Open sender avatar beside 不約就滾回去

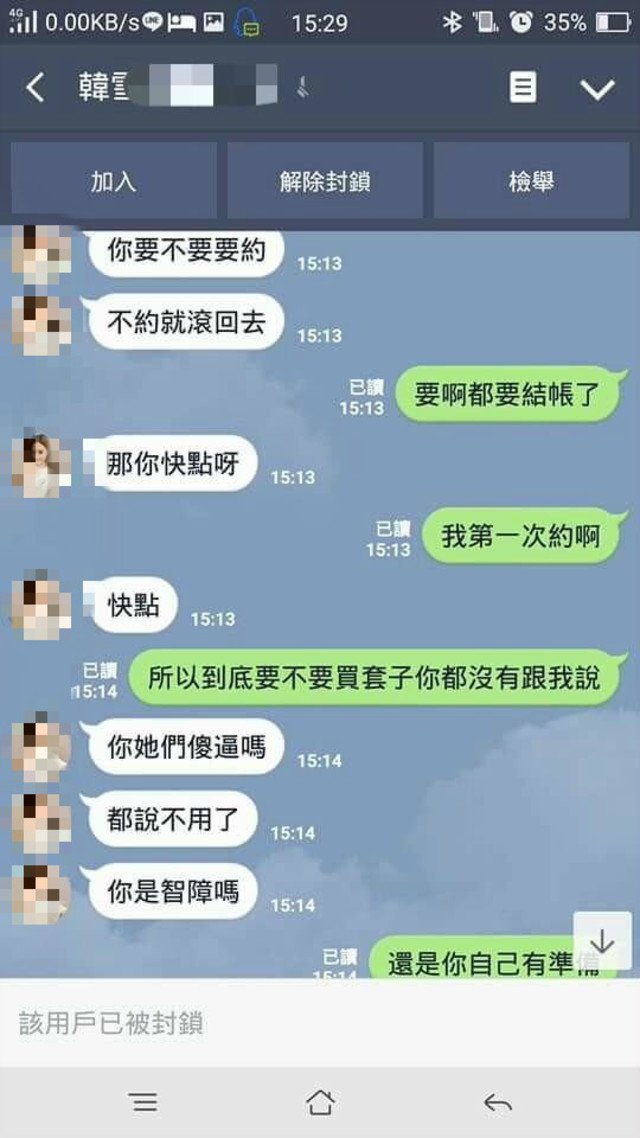click(41, 325)
